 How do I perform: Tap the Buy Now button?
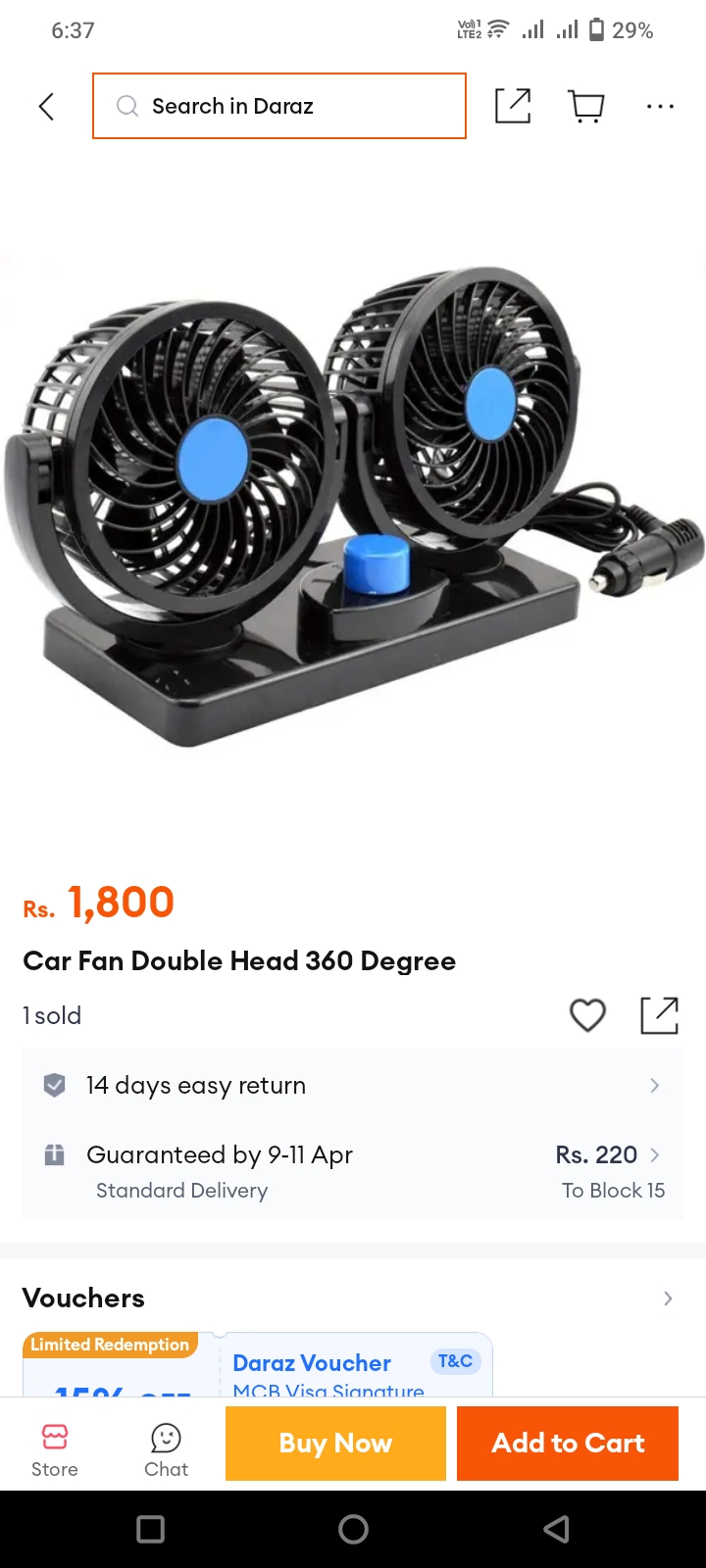(335, 1443)
